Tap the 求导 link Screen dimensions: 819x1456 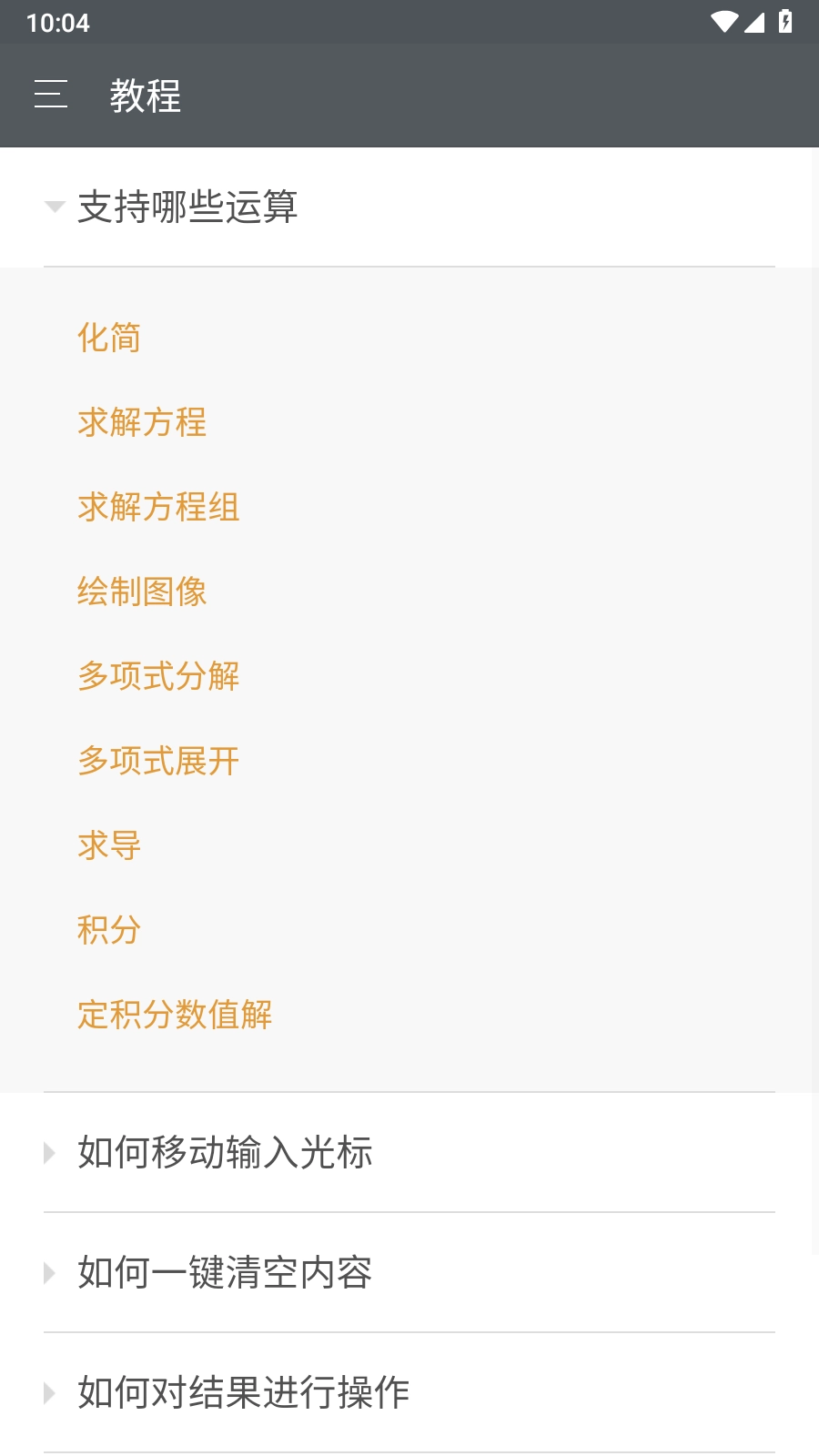click(109, 845)
